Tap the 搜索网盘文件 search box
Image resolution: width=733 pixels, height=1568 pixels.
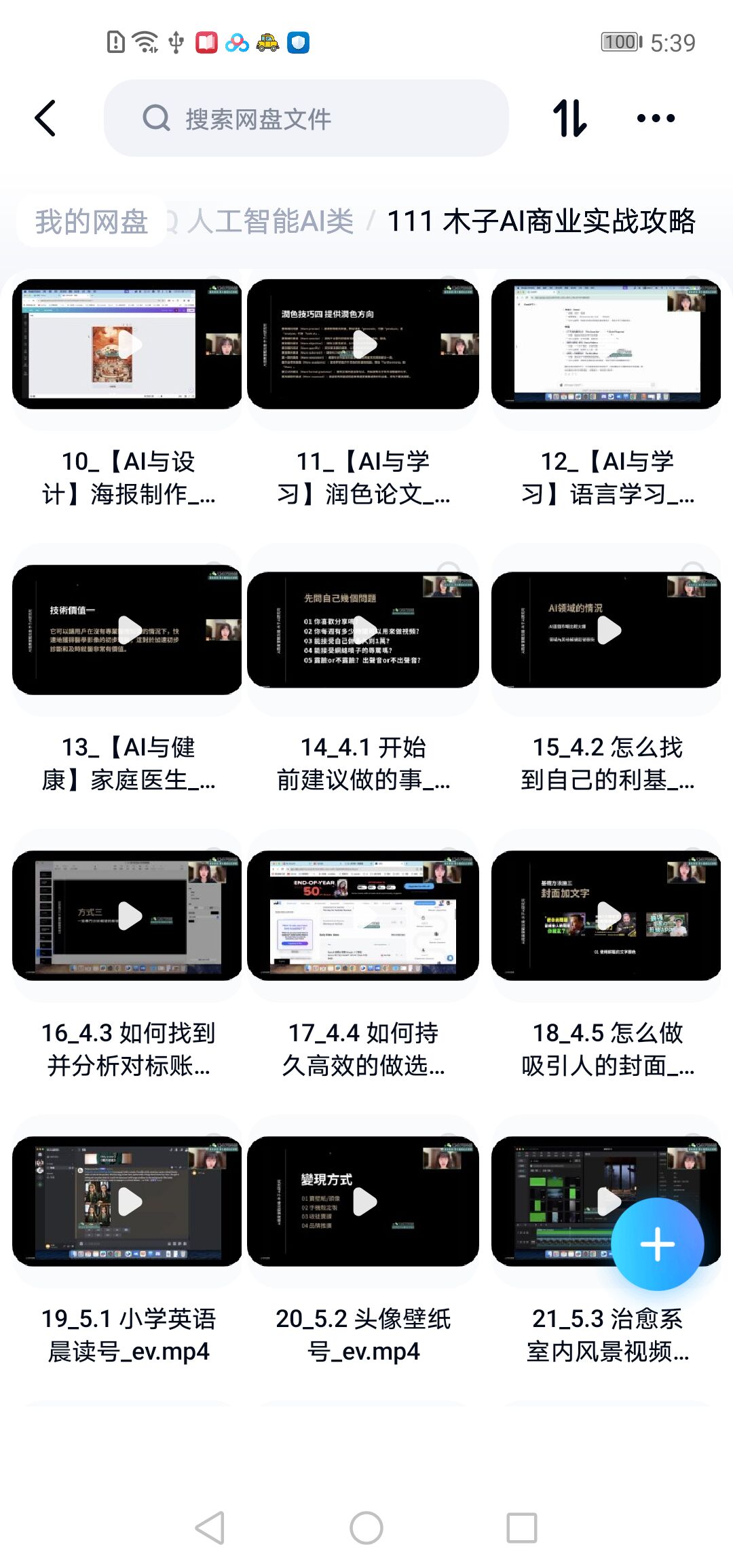(305, 119)
